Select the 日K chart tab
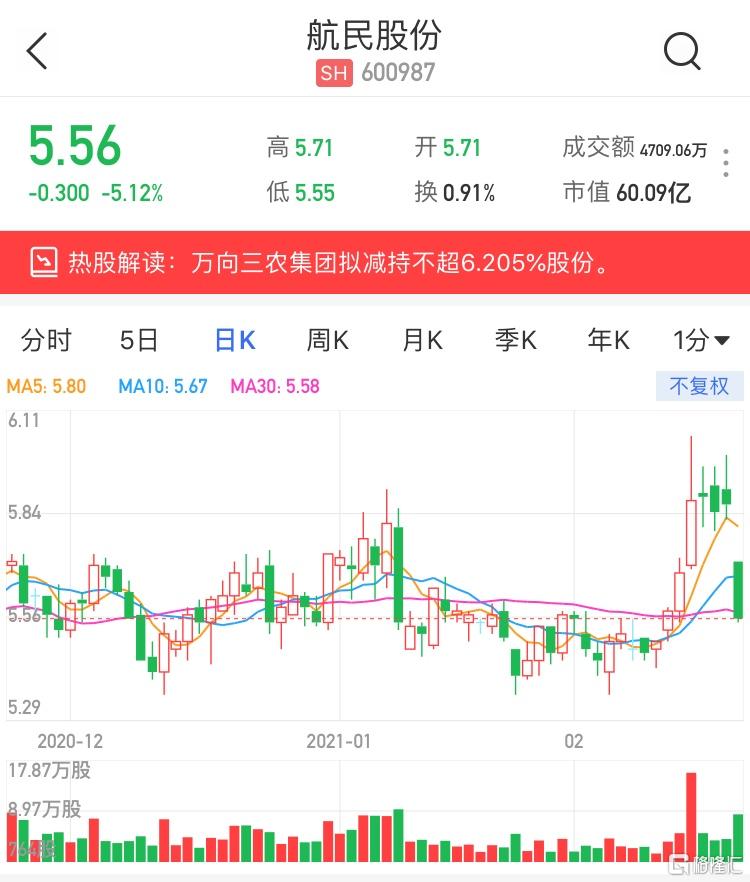 click(235, 341)
